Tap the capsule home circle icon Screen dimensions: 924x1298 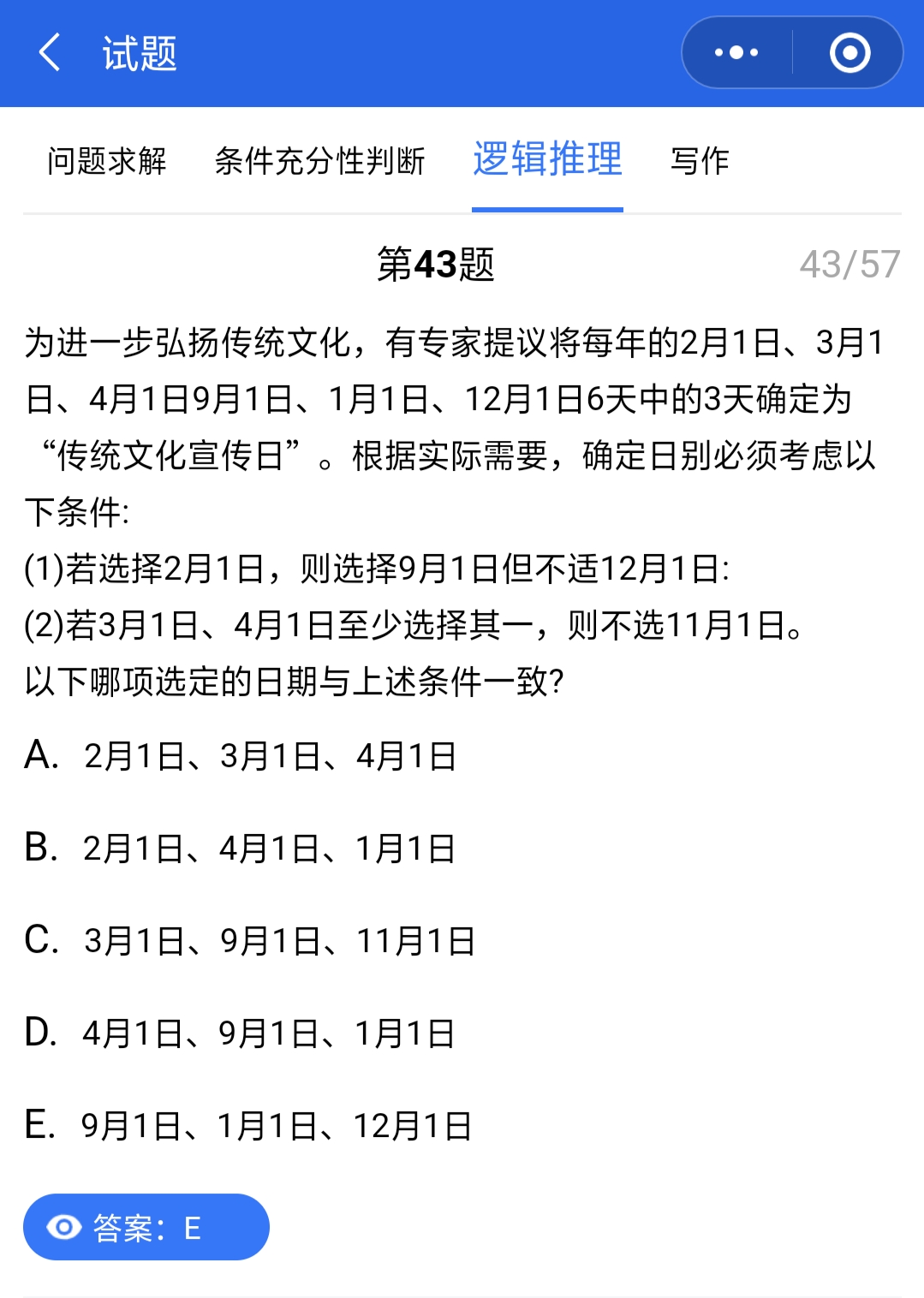tap(849, 53)
